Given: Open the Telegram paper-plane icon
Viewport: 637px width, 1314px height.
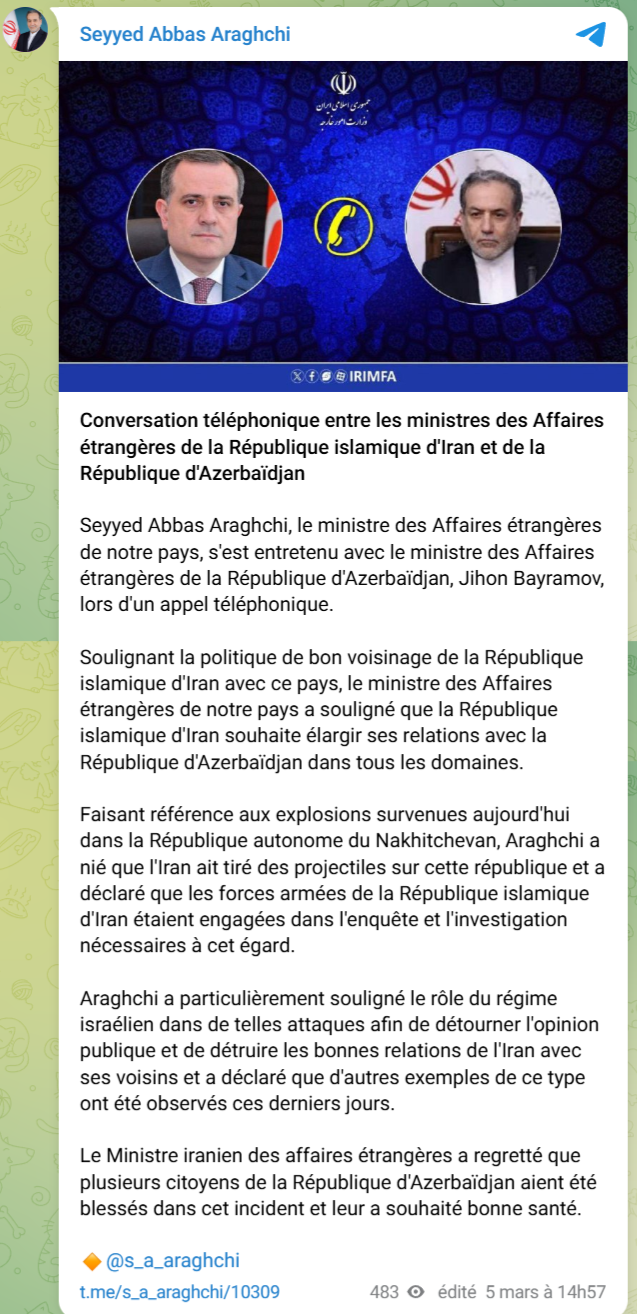Looking at the screenshot, I should click(x=591, y=34).
